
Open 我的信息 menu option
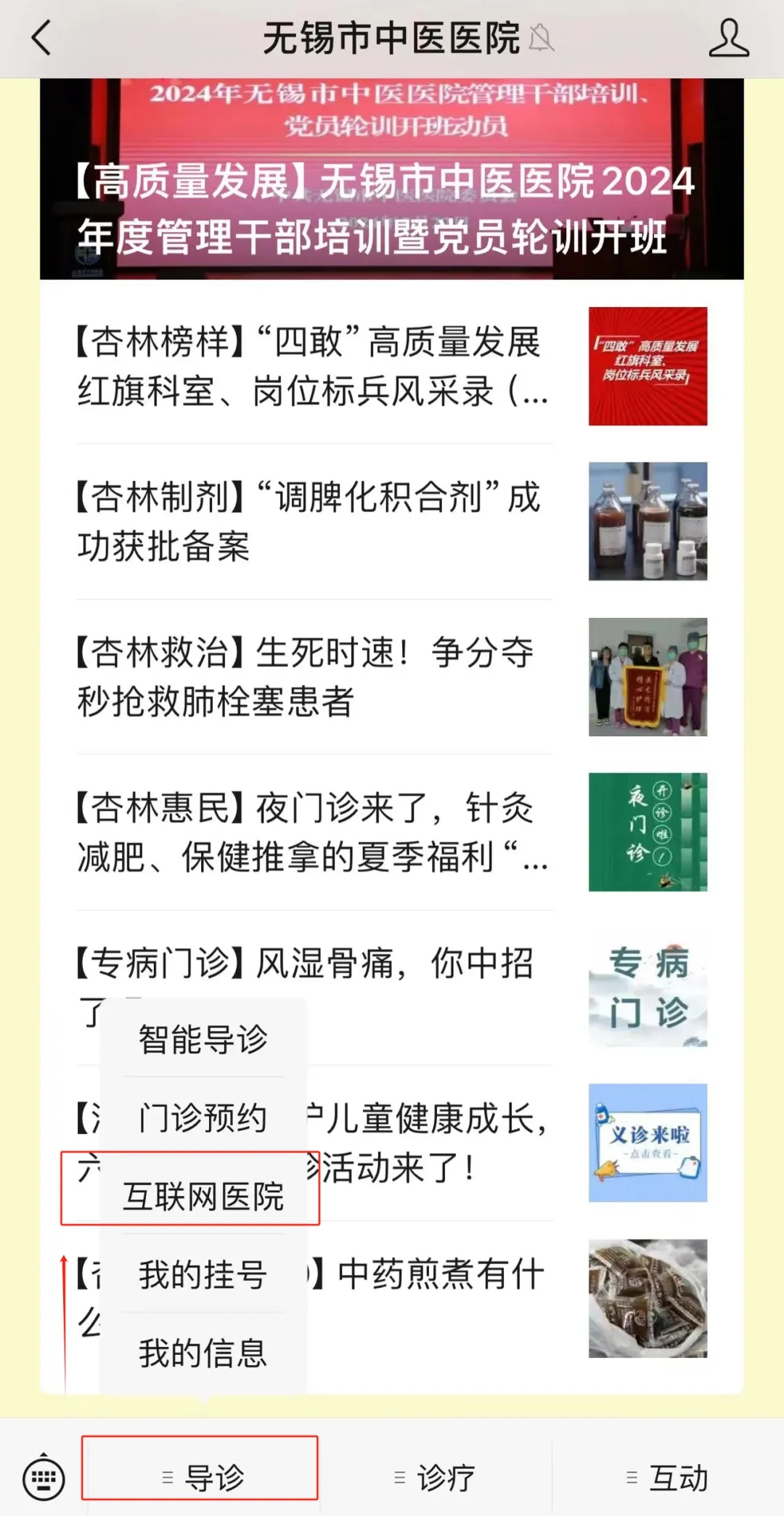coord(203,1353)
